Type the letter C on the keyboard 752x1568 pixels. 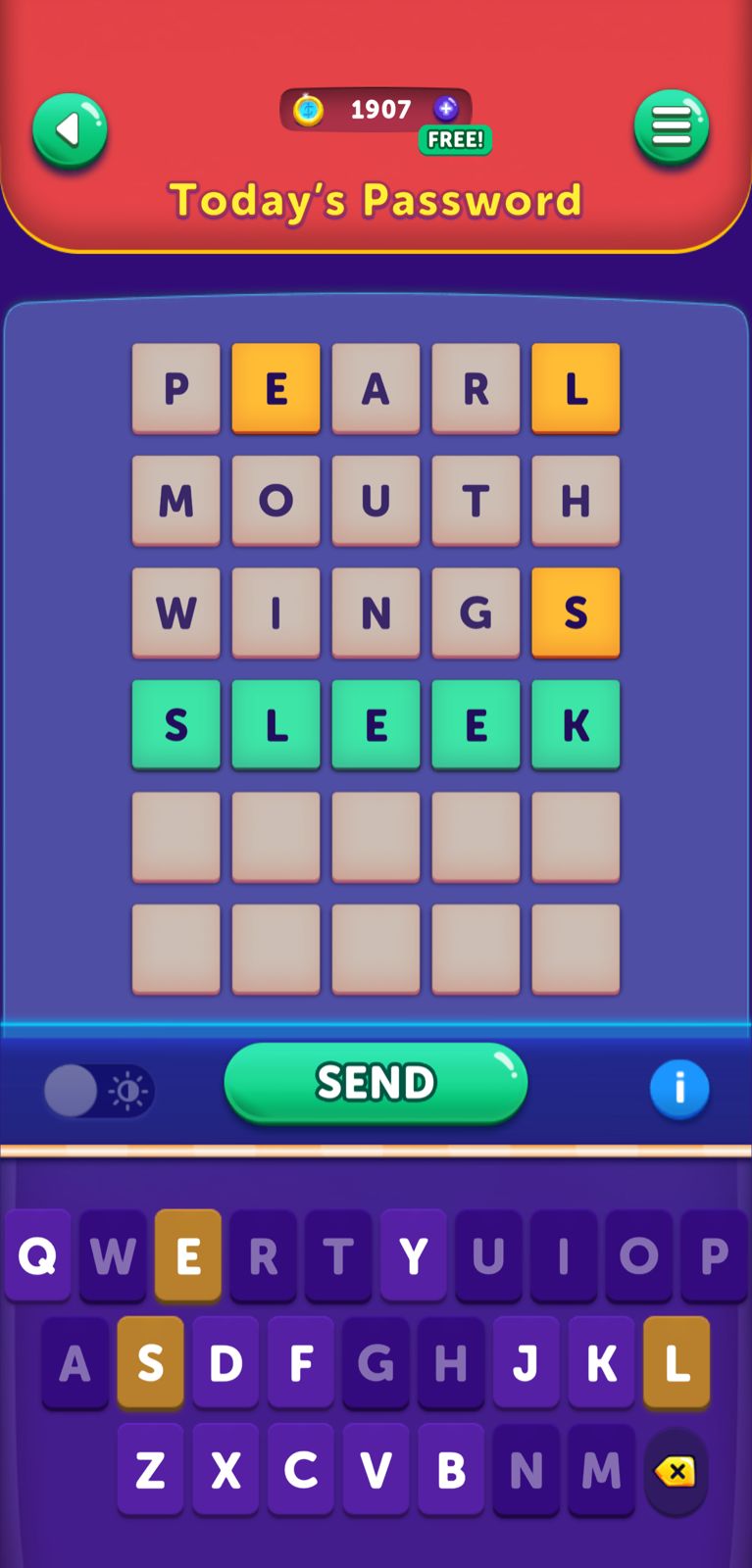[300, 1469]
